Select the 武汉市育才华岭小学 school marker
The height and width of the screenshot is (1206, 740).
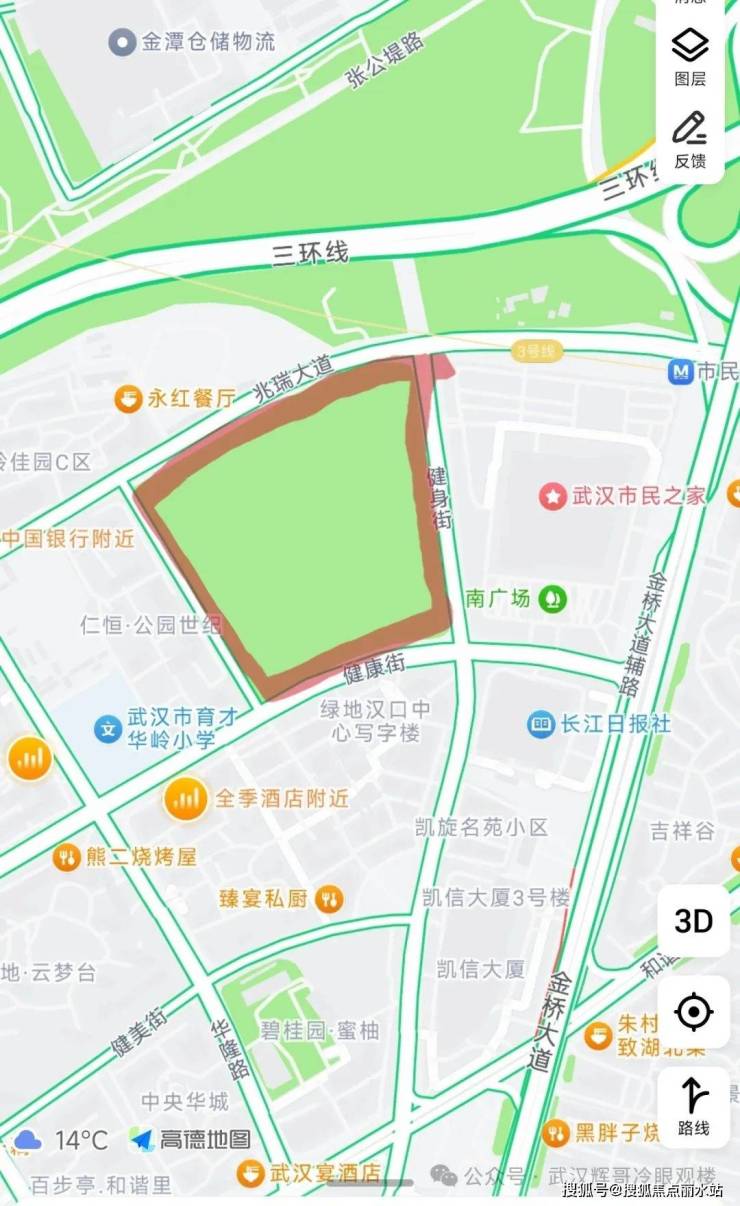tap(107, 729)
